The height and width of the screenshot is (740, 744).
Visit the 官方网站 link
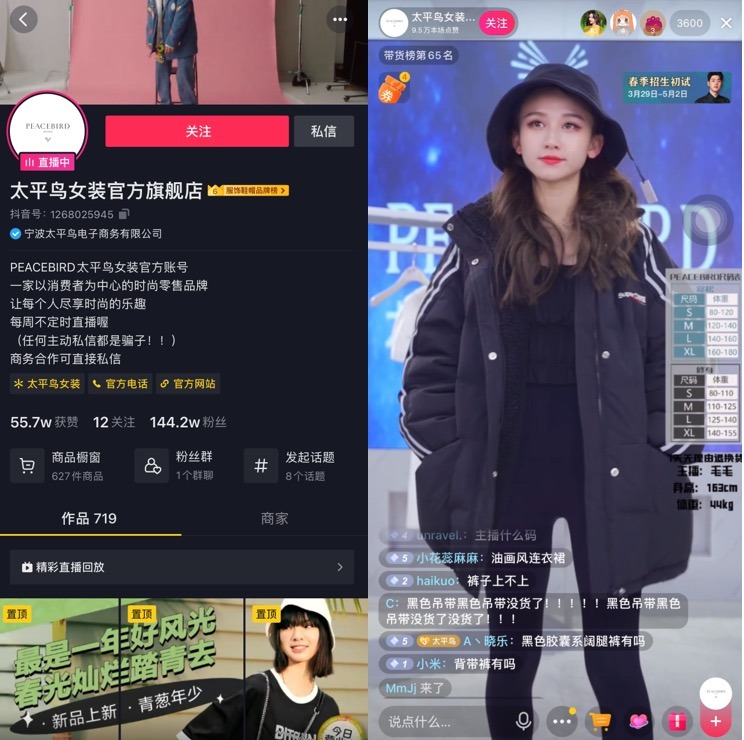tap(188, 384)
